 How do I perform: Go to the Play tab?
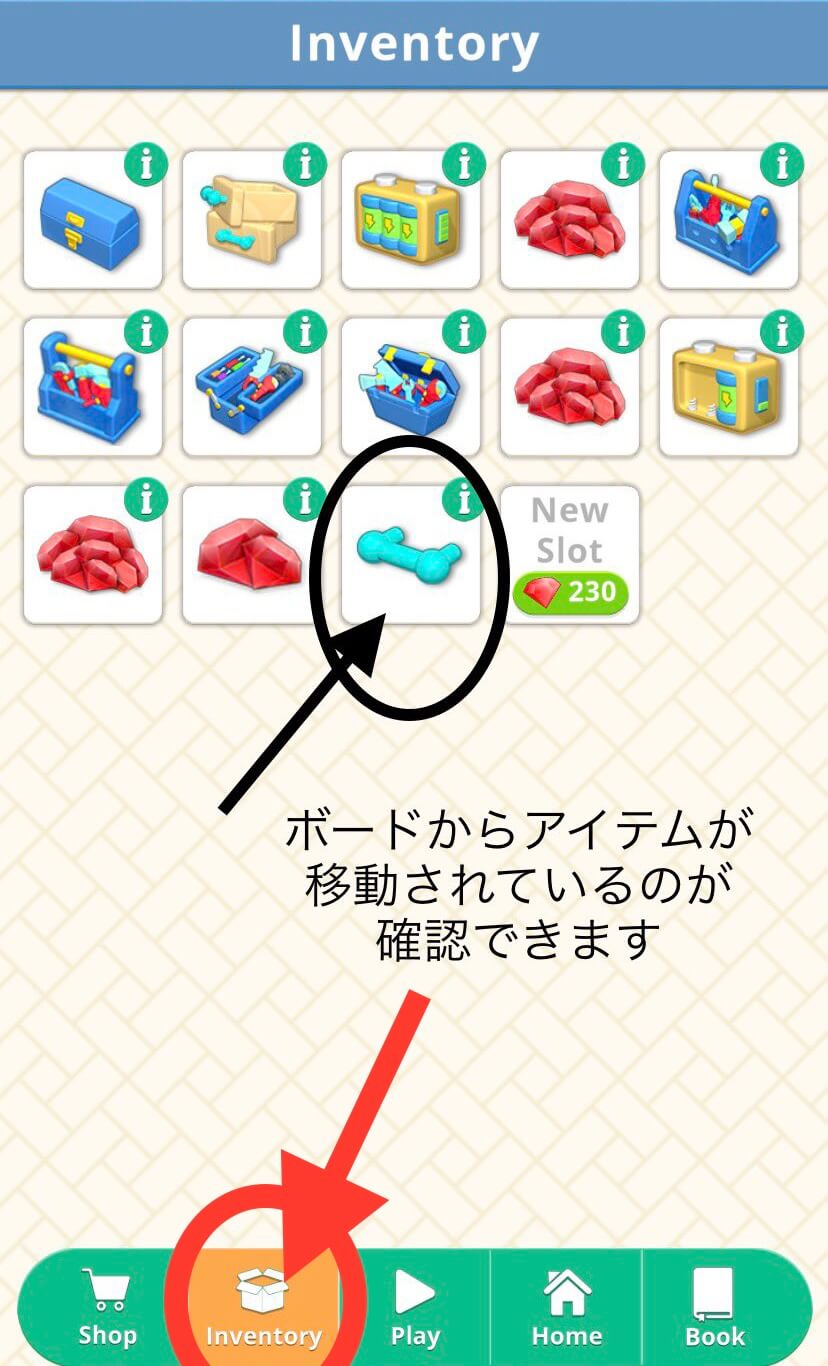point(415,1308)
